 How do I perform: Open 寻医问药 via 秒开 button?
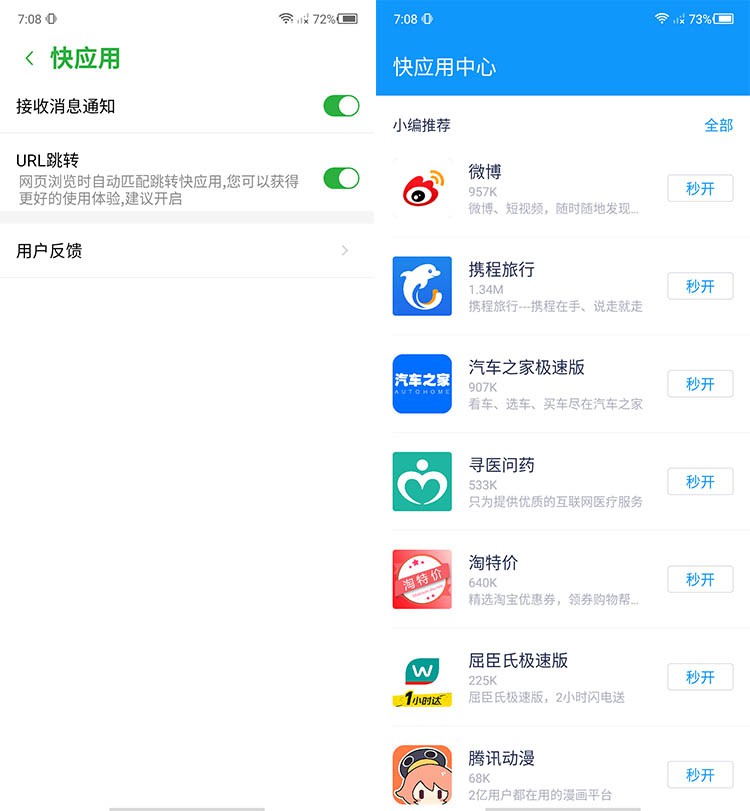700,482
